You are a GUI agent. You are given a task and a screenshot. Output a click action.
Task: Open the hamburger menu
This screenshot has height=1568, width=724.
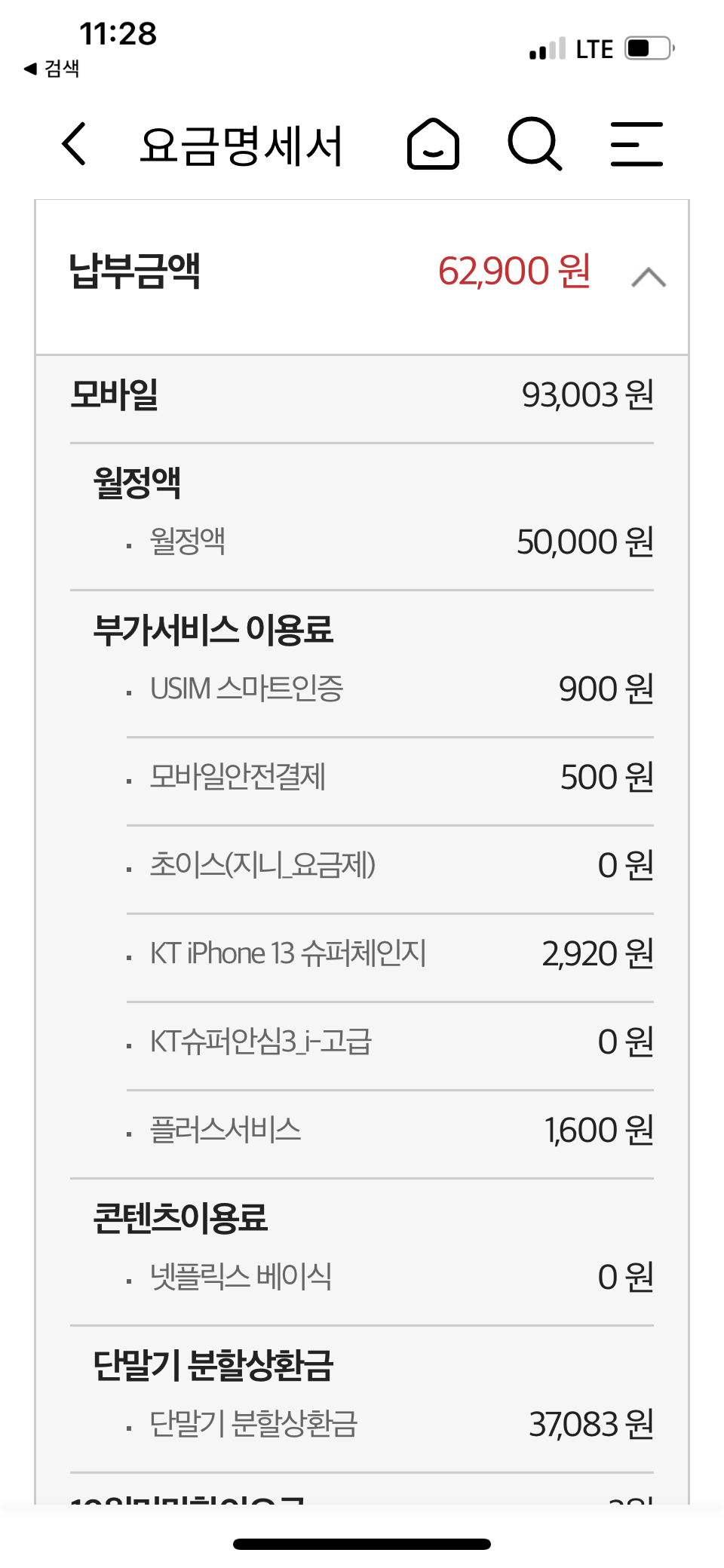coord(637,143)
